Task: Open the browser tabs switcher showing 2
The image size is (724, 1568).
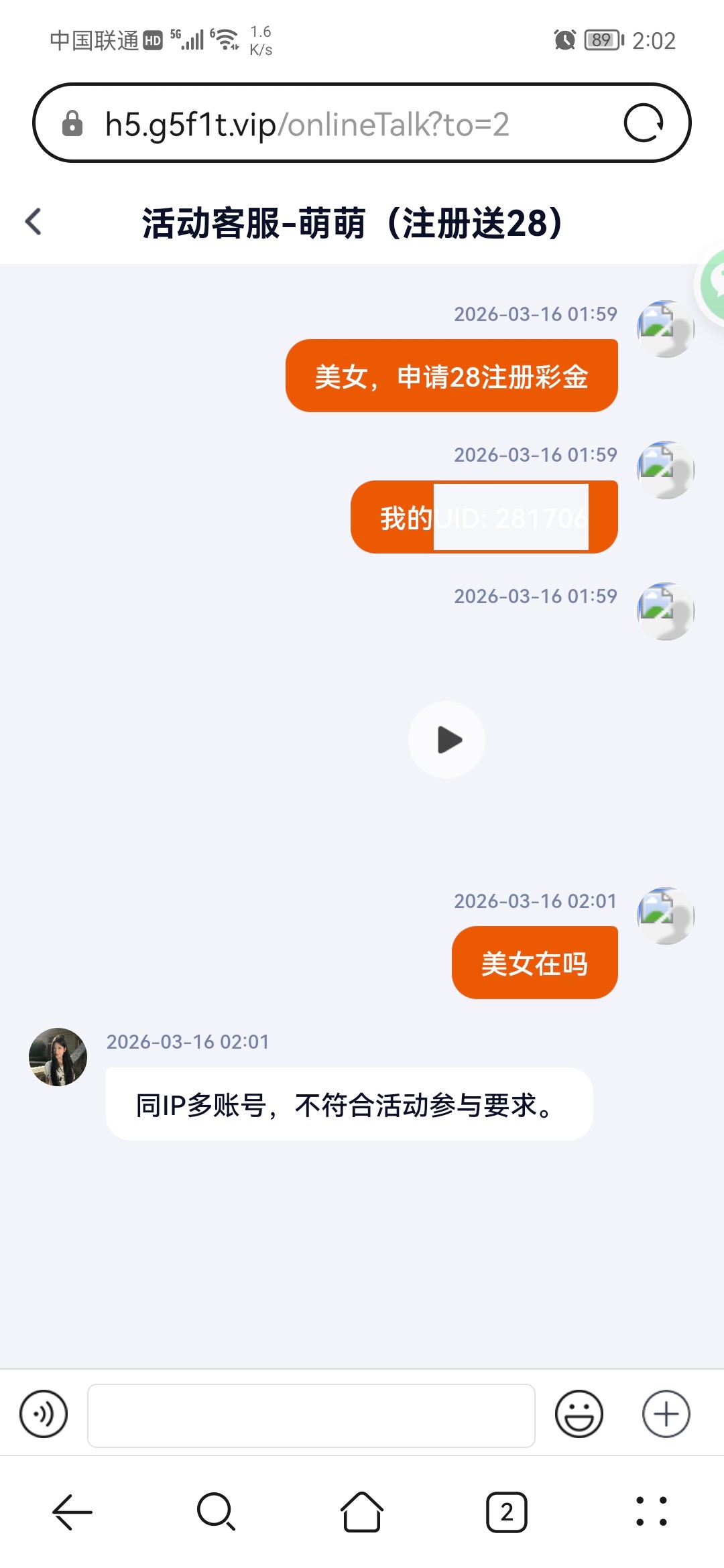Action: pos(506,1512)
